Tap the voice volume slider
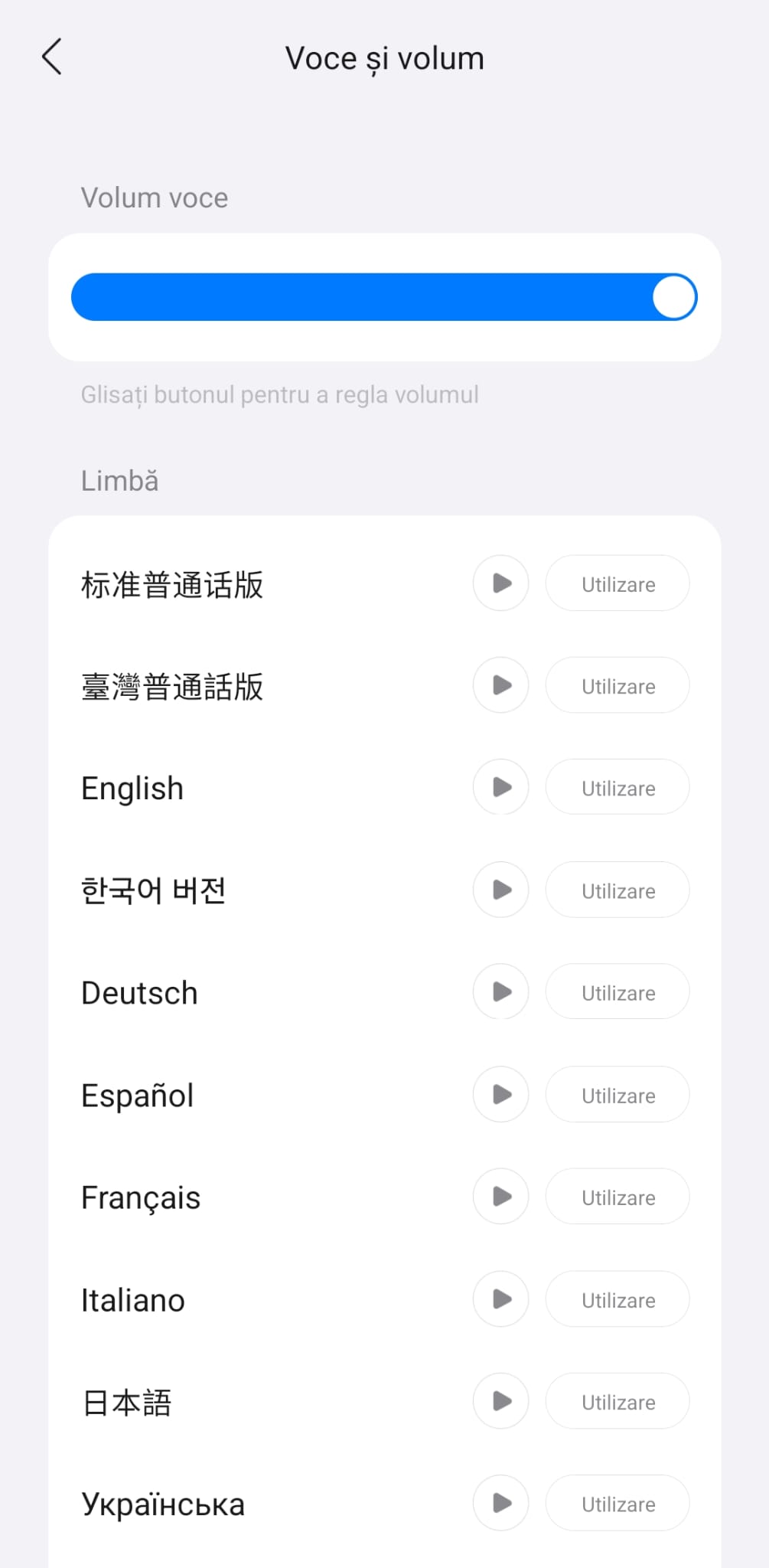Image resolution: width=769 pixels, height=1568 pixels. pos(383,297)
